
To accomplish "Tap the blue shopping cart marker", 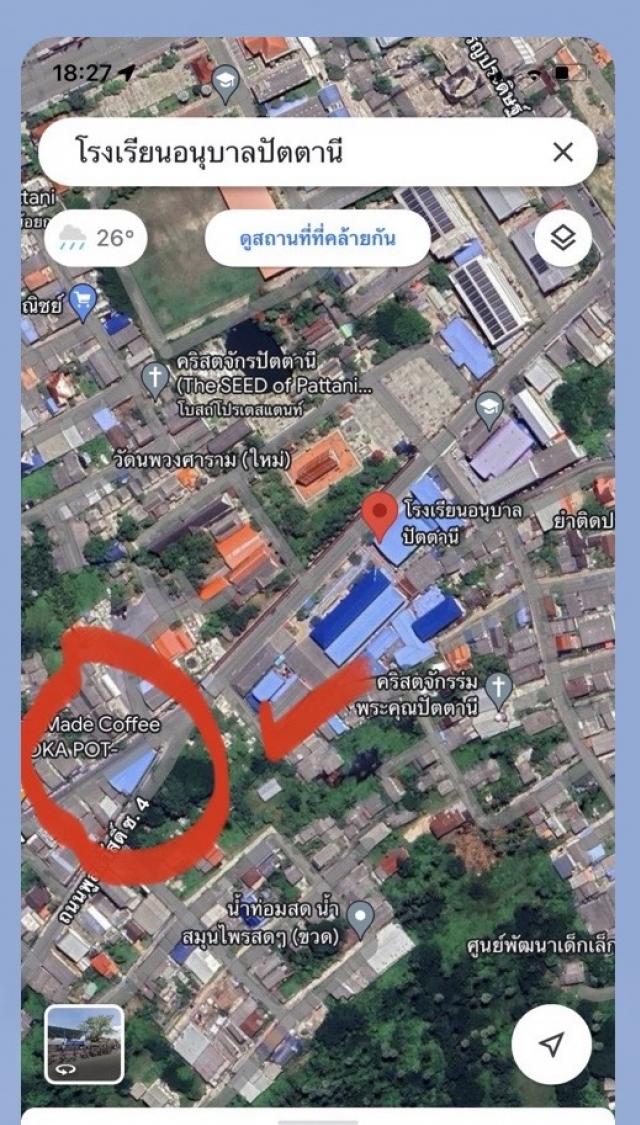I will 83,301.
